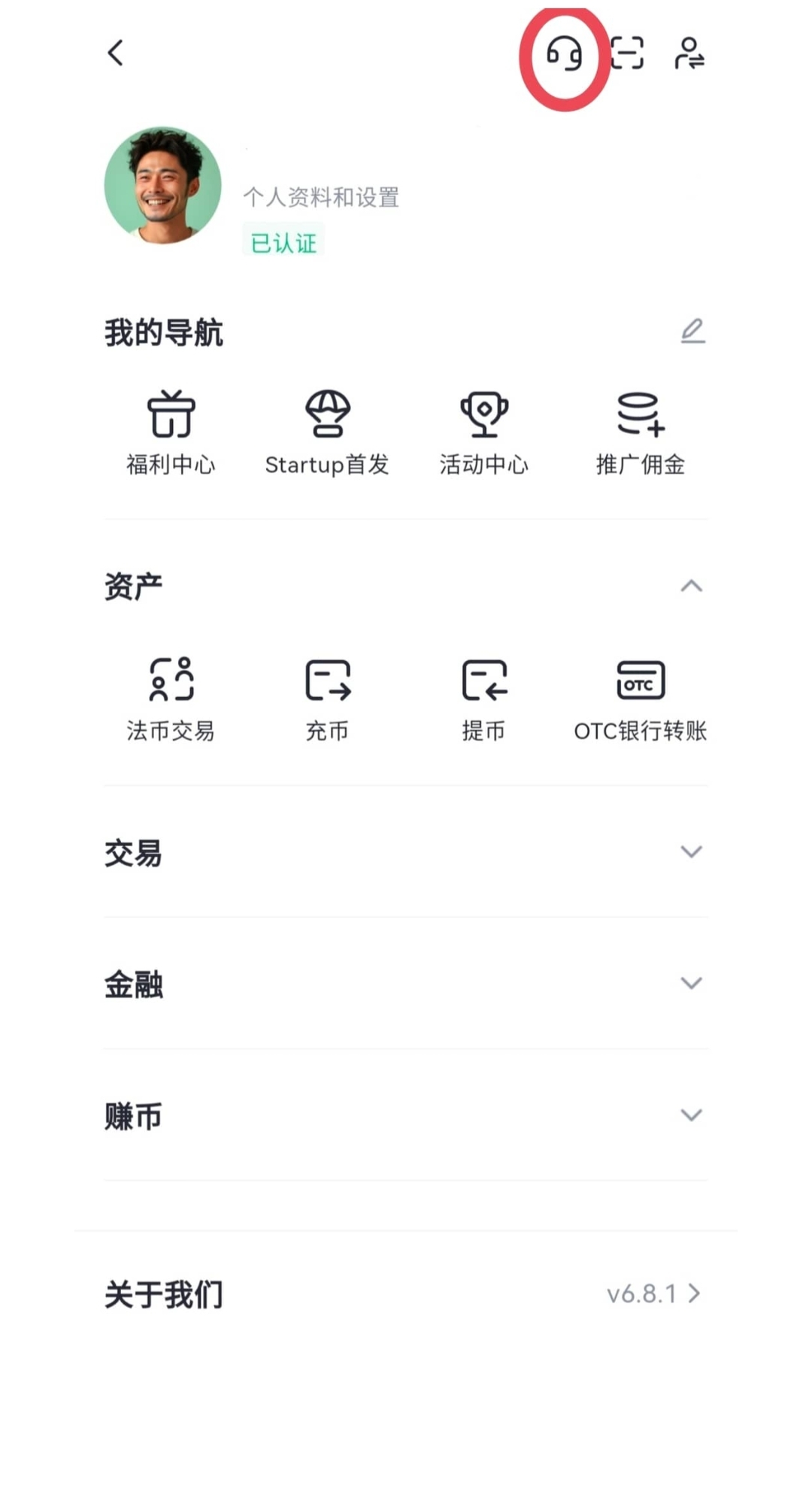Expand the 赚币 section

(x=691, y=1115)
